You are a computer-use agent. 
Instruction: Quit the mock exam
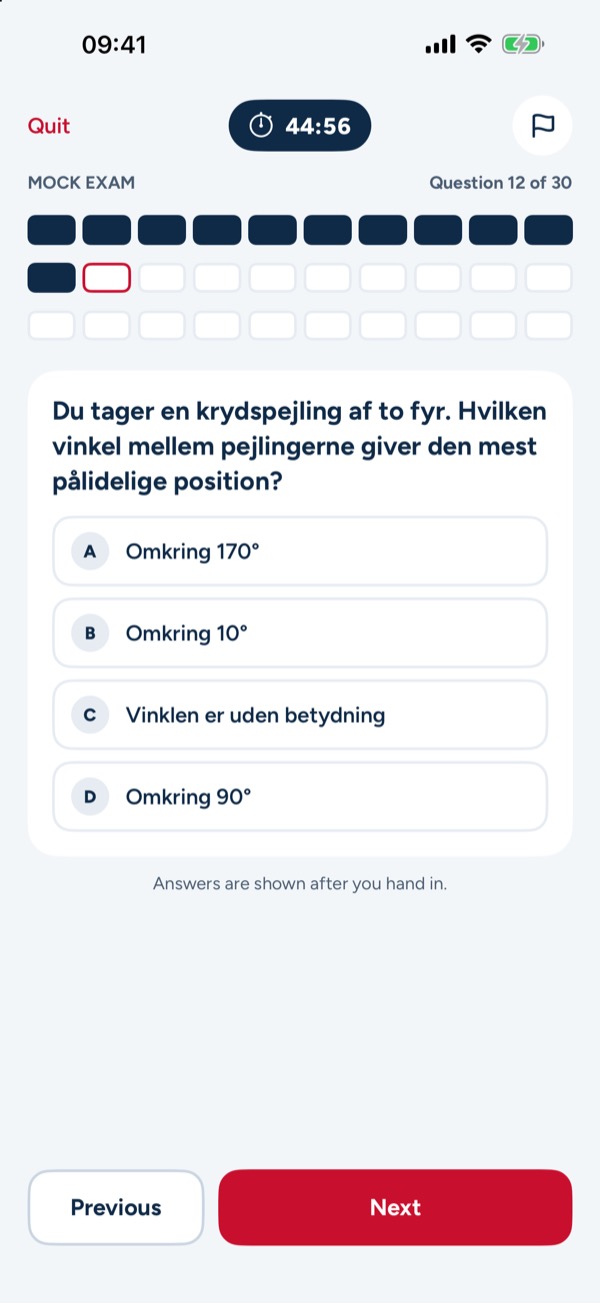pos(49,126)
